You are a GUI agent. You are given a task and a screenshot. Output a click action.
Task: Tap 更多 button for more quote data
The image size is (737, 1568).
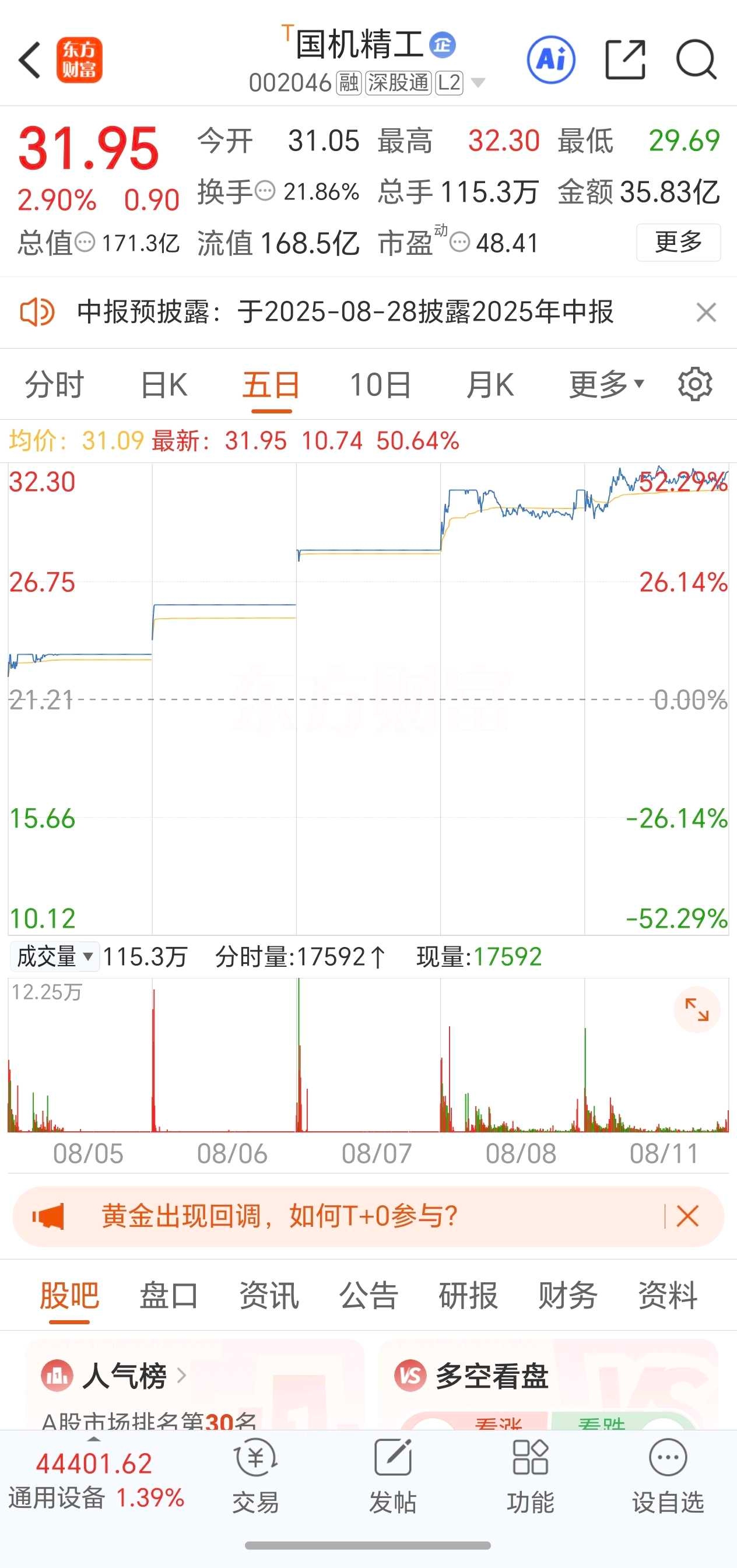click(x=679, y=242)
